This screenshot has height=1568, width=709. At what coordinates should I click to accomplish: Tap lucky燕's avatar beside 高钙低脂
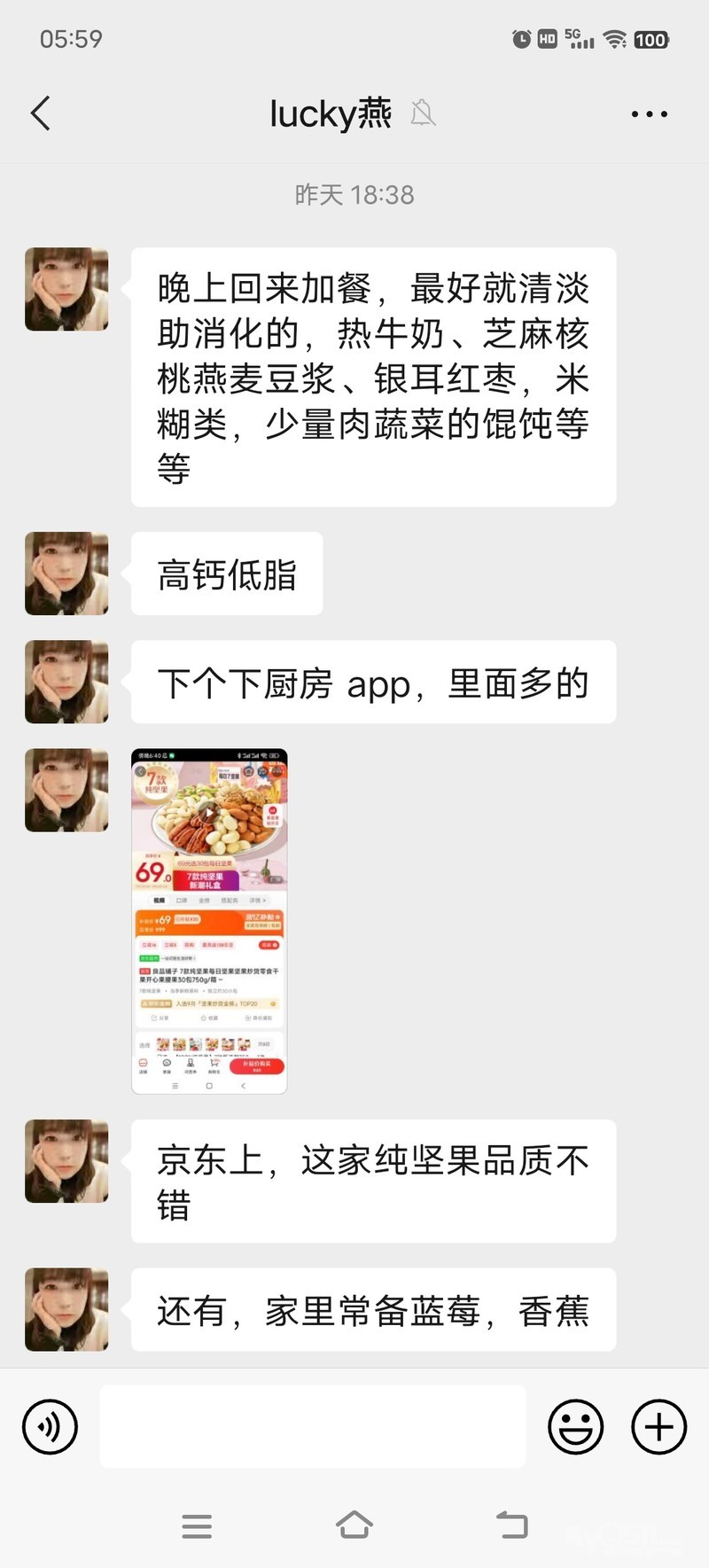[x=66, y=573]
